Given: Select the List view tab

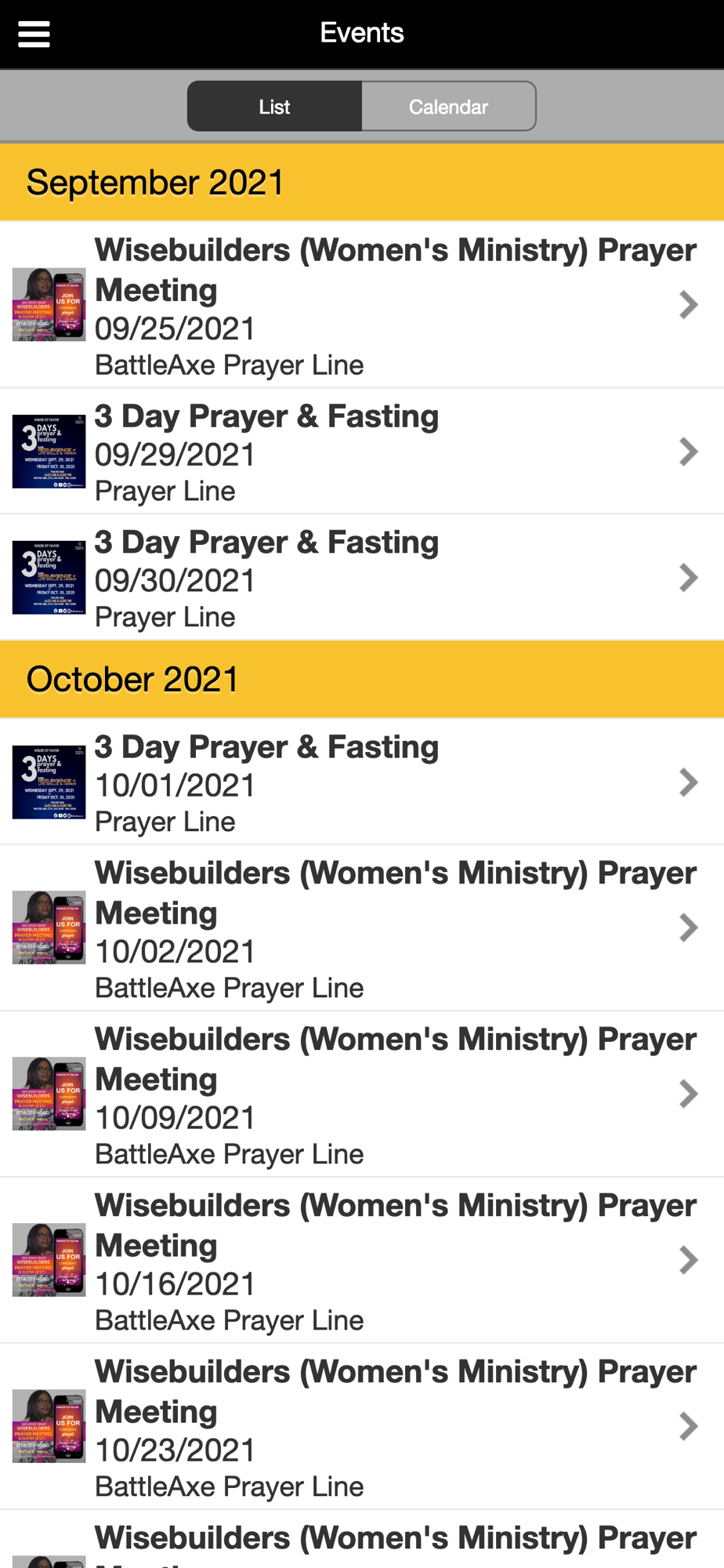Looking at the screenshot, I should coord(274,107).
